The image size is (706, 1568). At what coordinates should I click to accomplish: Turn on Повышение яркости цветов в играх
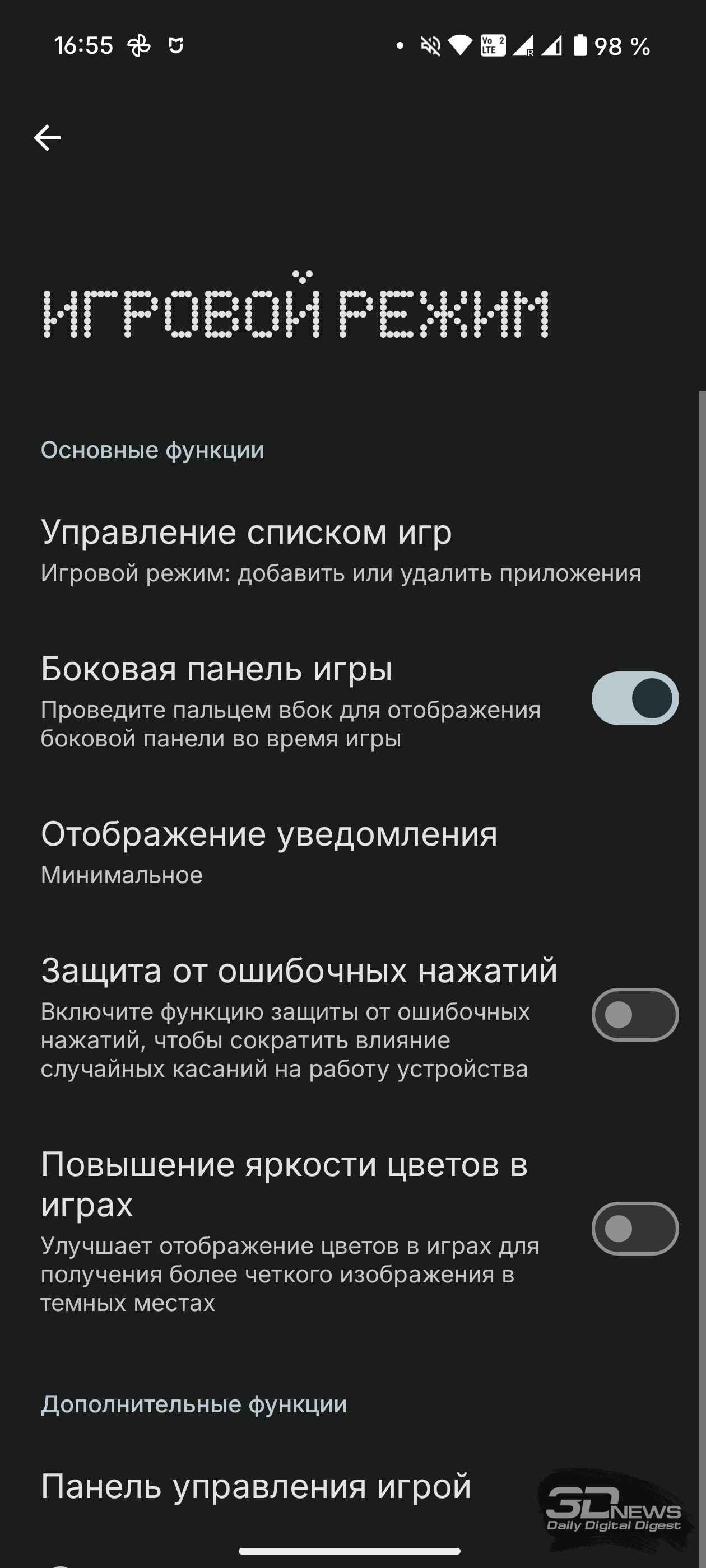click(x=635, y=1228)
